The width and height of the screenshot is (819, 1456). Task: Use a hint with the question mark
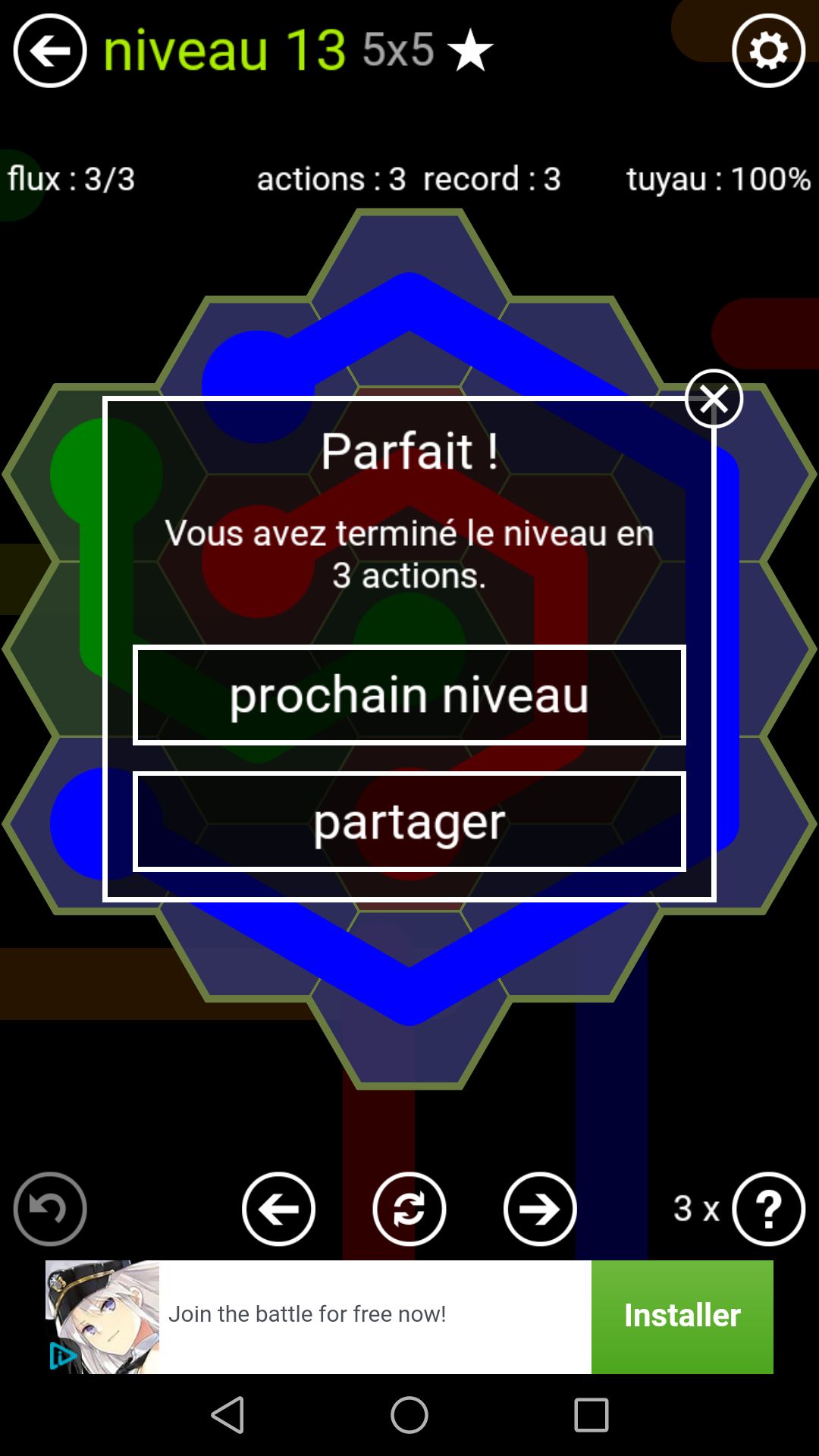768,1209
